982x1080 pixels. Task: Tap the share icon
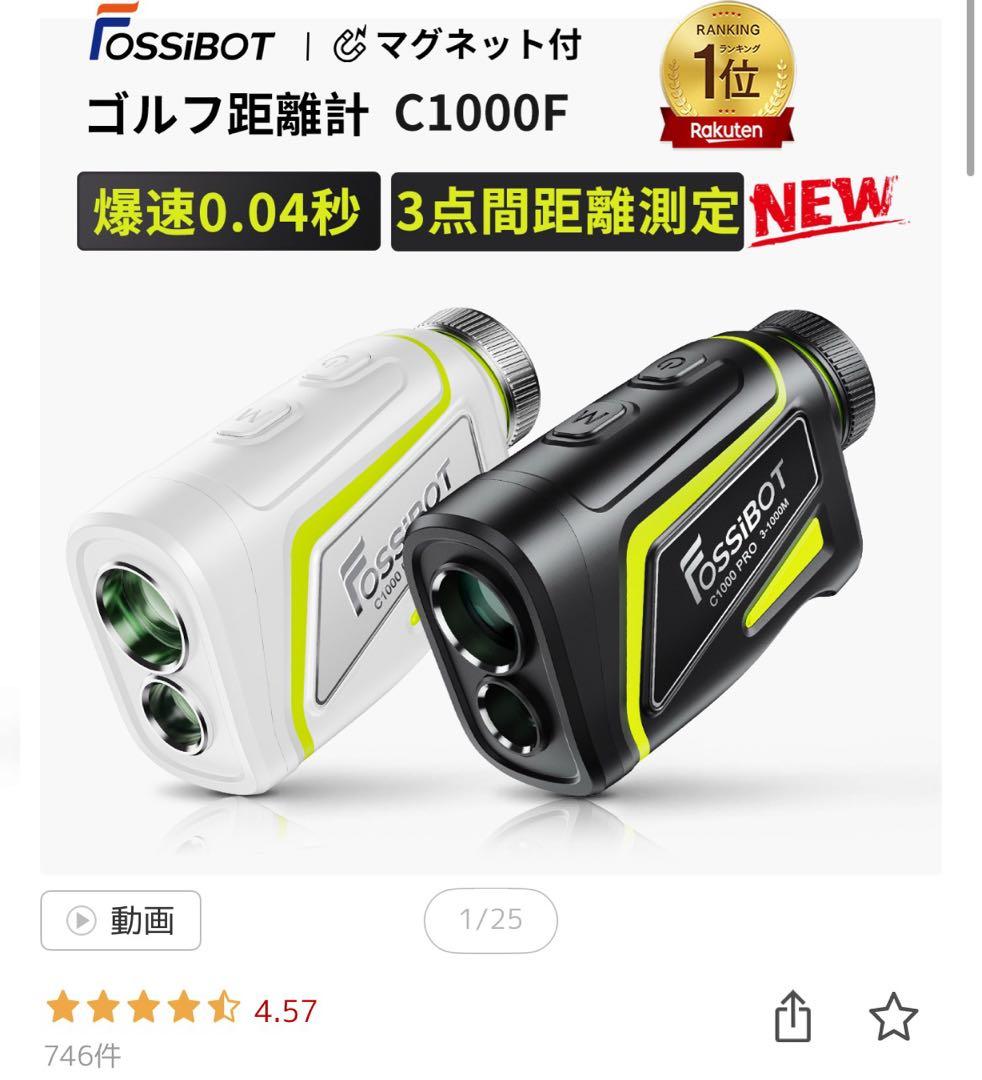[795, 1016]
